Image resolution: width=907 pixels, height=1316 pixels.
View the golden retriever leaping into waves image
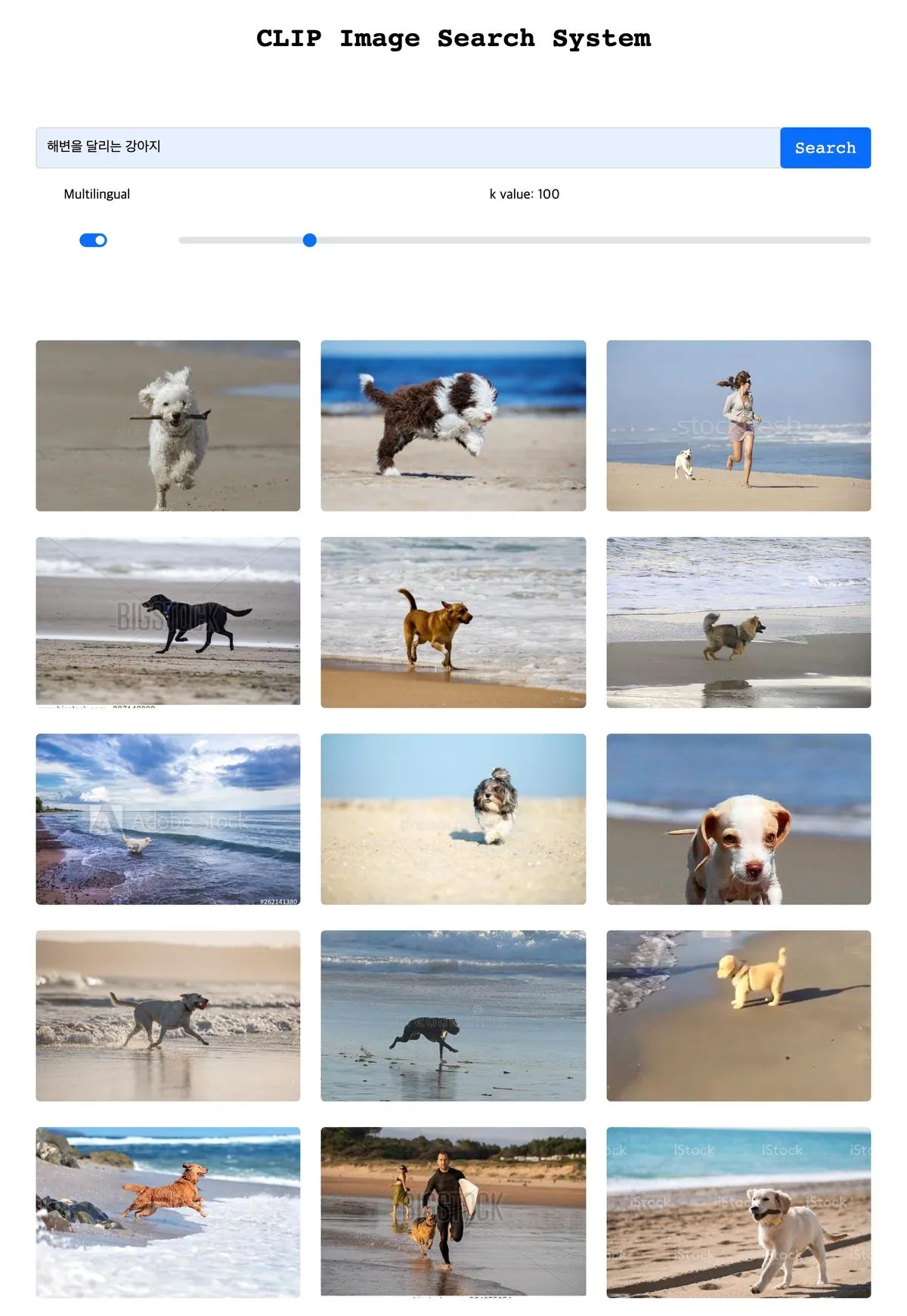pyautogui.click(x=168, y=1212)
